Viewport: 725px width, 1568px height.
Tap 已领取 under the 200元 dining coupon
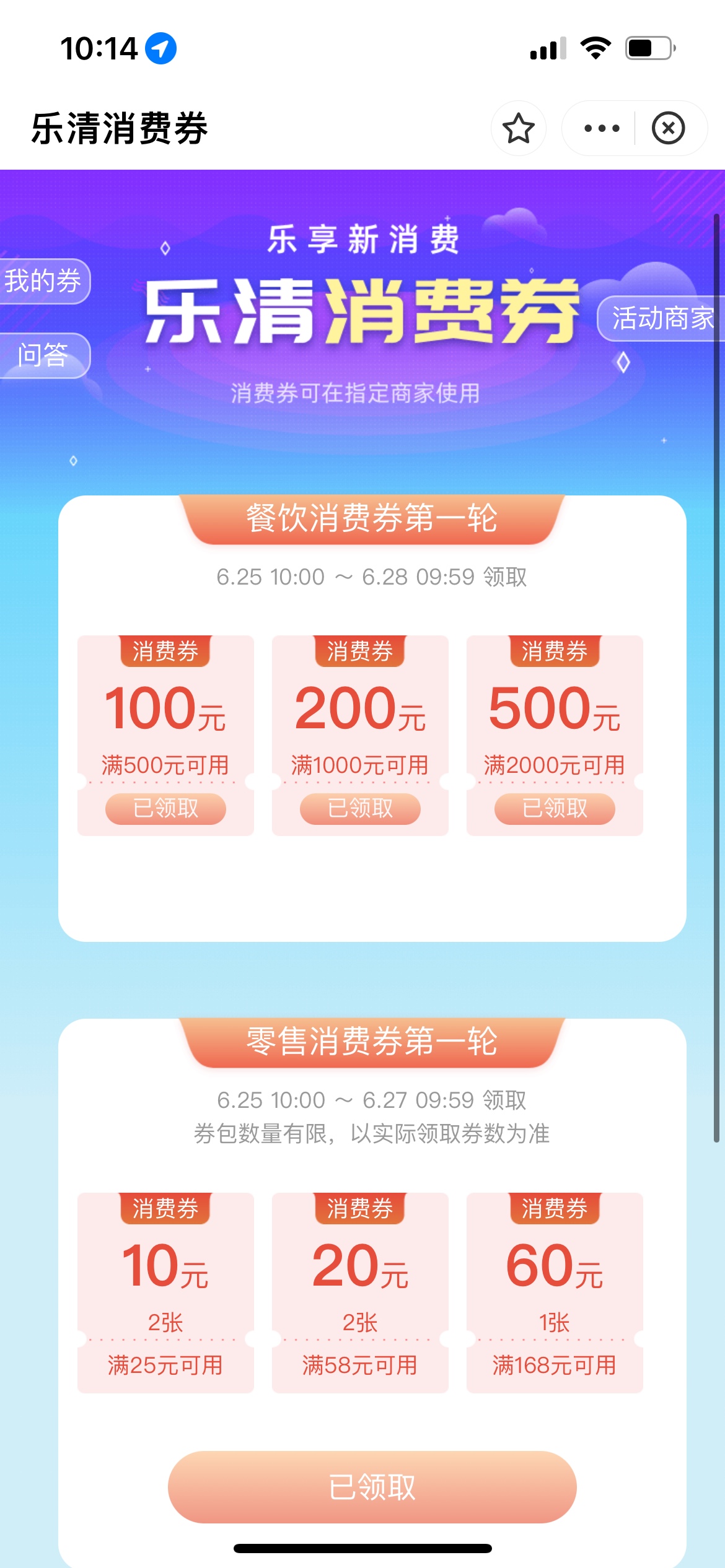click(360, 808)
